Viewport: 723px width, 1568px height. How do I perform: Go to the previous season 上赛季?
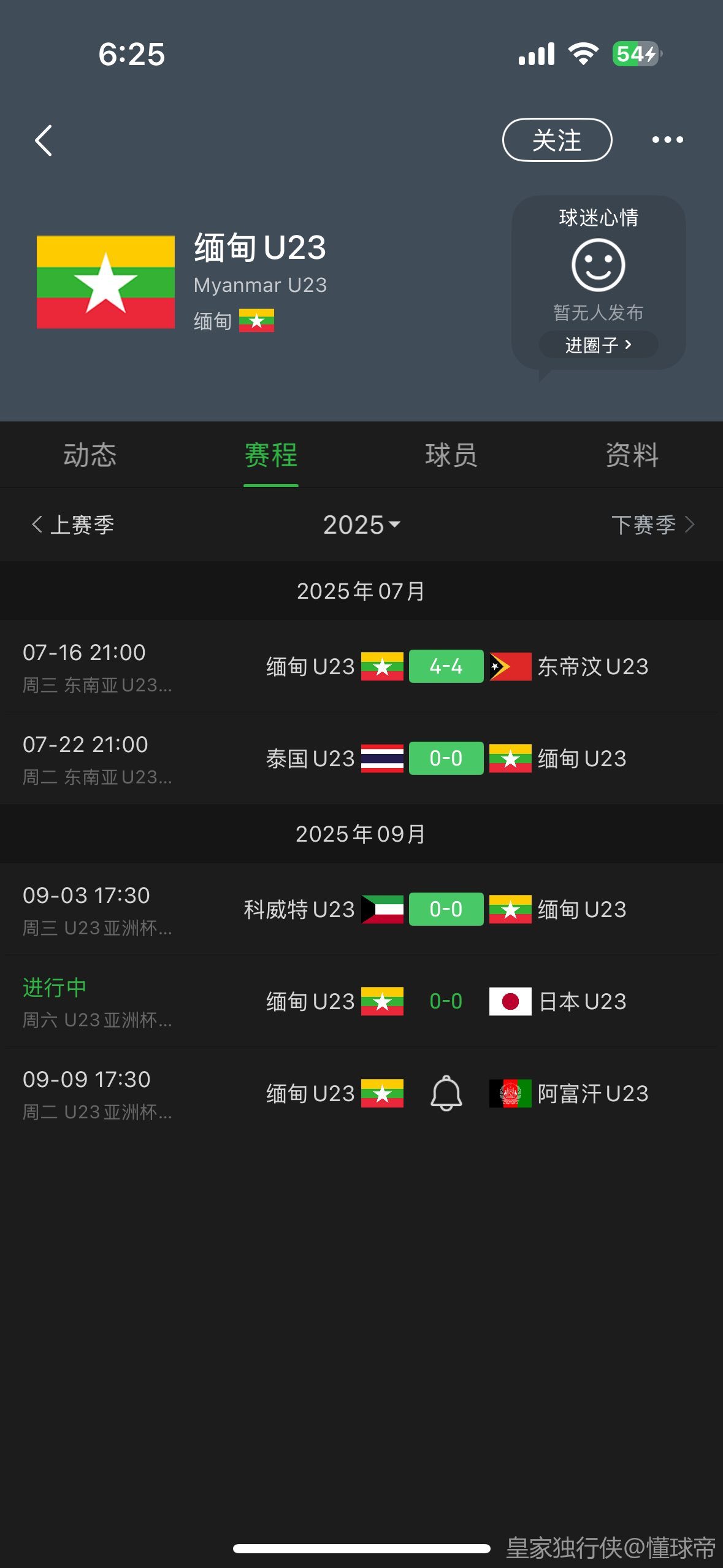[x=72, y=525]
